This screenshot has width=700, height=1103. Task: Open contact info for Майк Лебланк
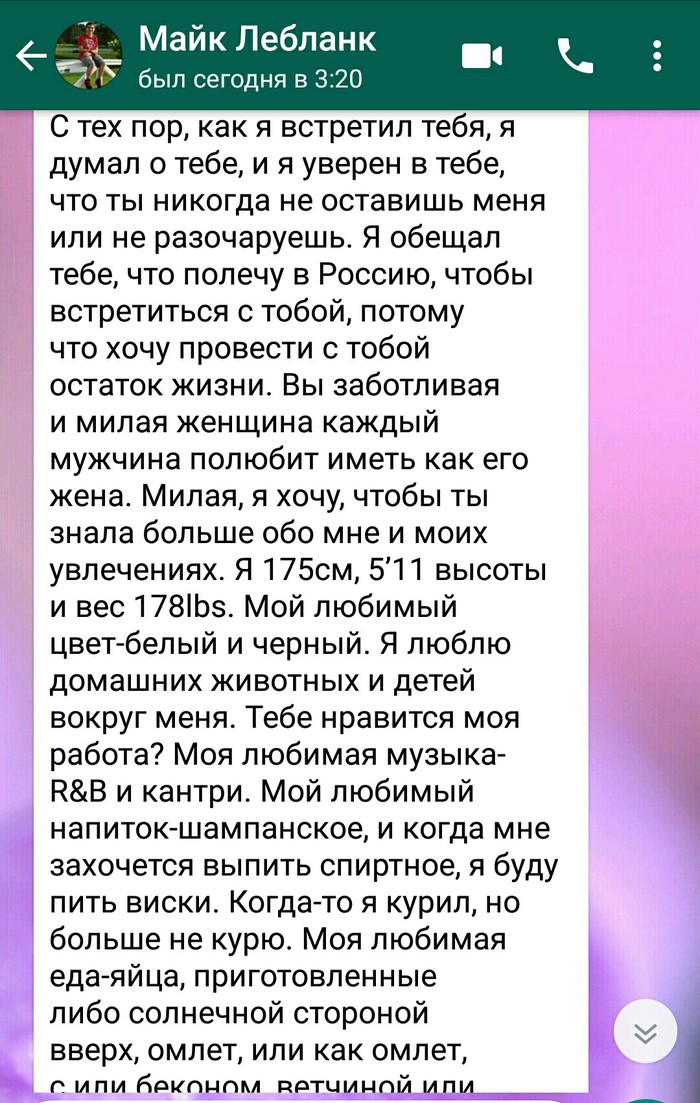click(x=256, y=55)
